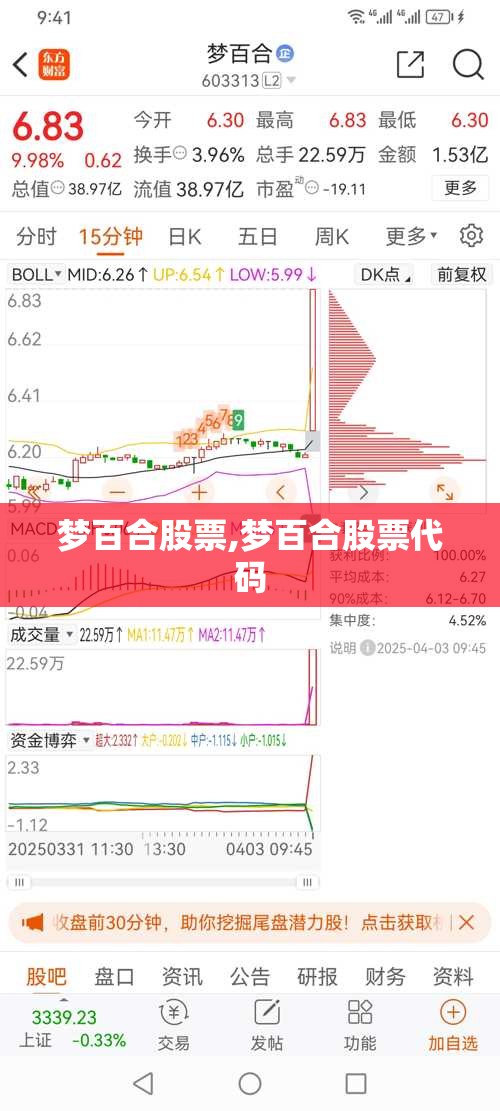Create a post via 发帖

pyautogui.click(x=266, y=1025)
